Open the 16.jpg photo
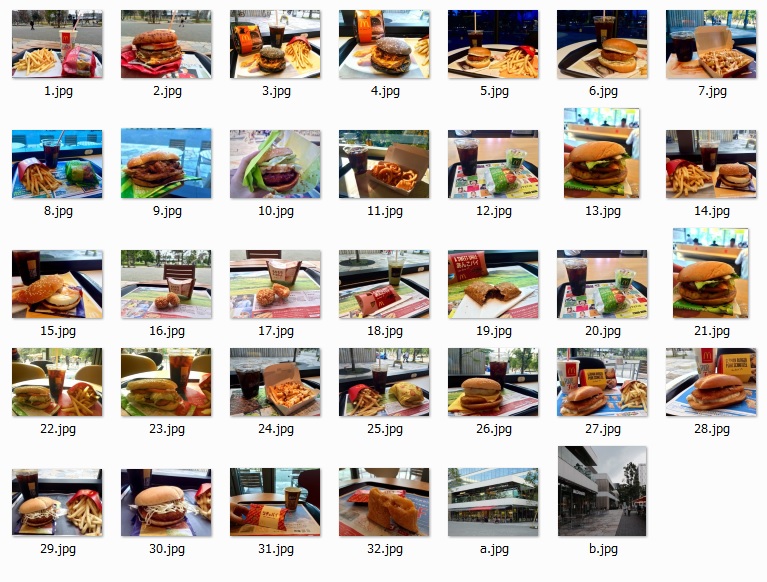 [166, 284]
